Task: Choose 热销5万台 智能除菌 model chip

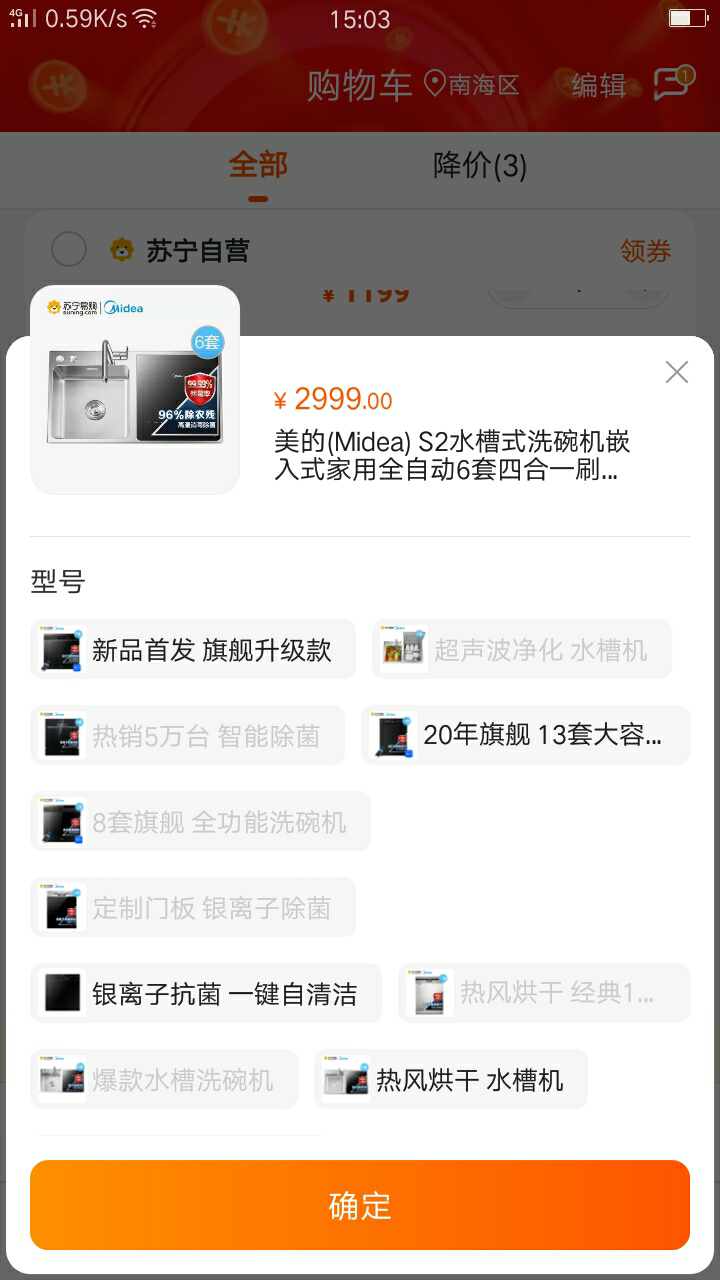Action: pos(188,736)
